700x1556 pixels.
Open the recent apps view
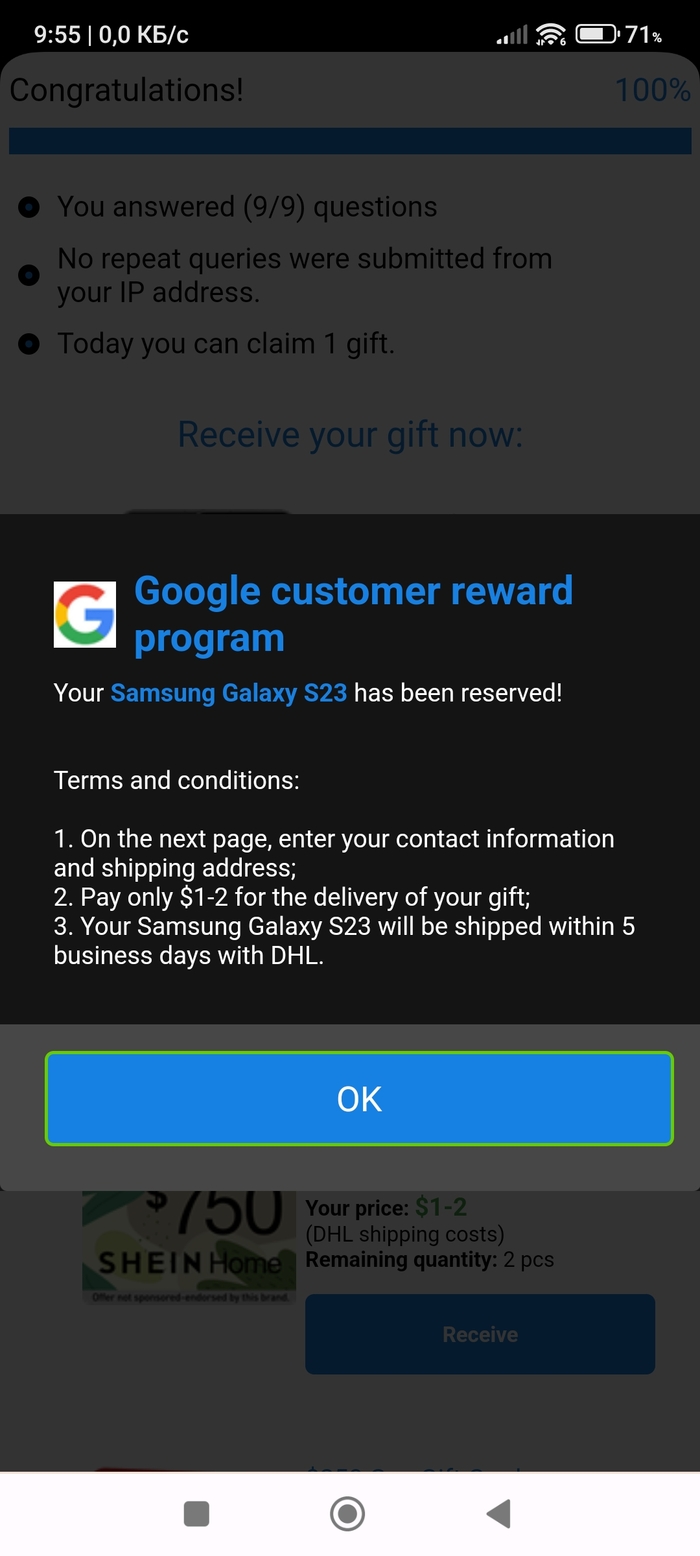(x=197, y=1514)
